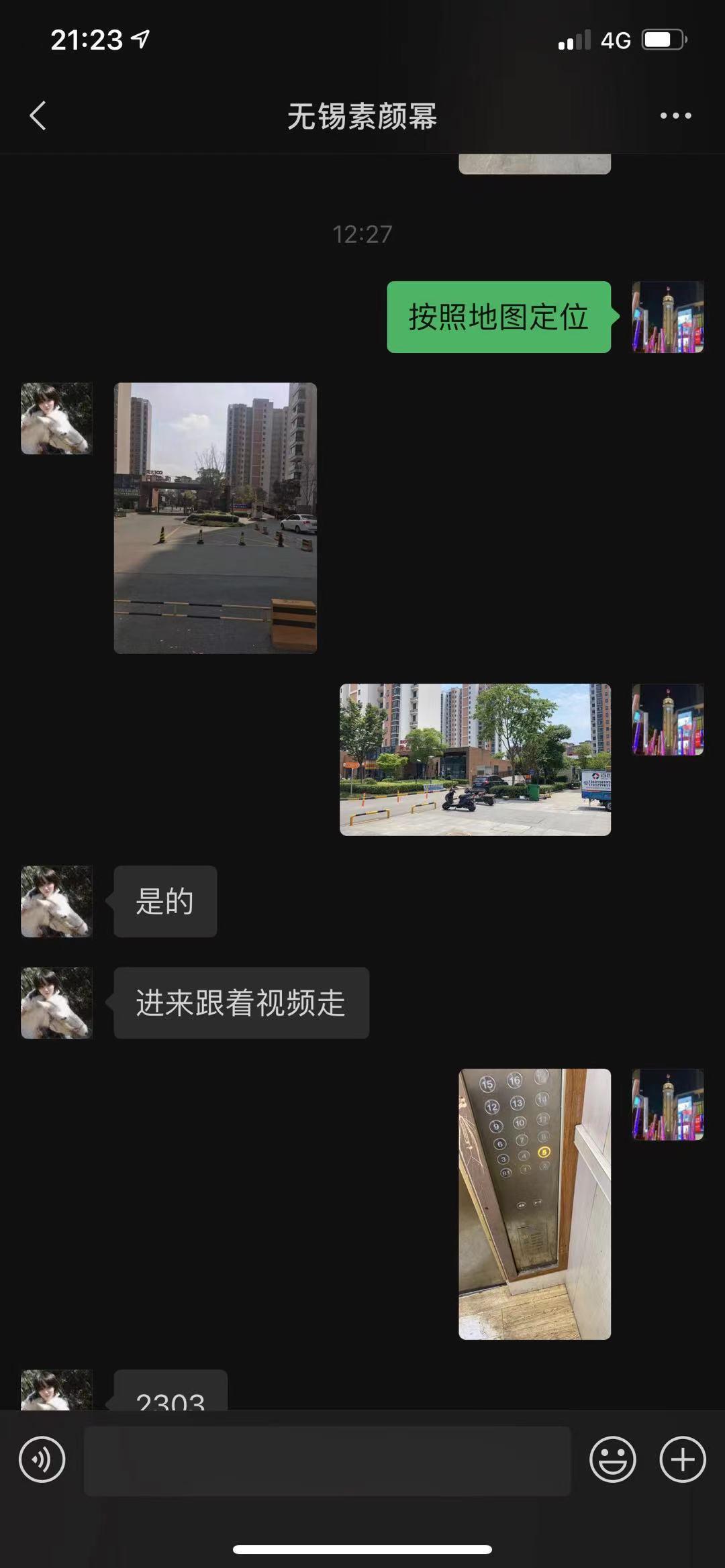This screenshot has width=725, height=1568.
Task: Open the sent elevator button panel photo
Action: pos(534,1204)
